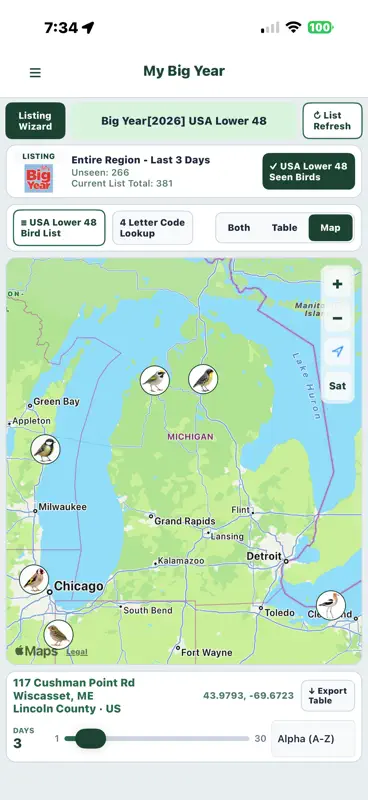Viewport: 368px width, 800px height.
Task: Open USA Lower 48 Bird List
Action: point(59,228)
